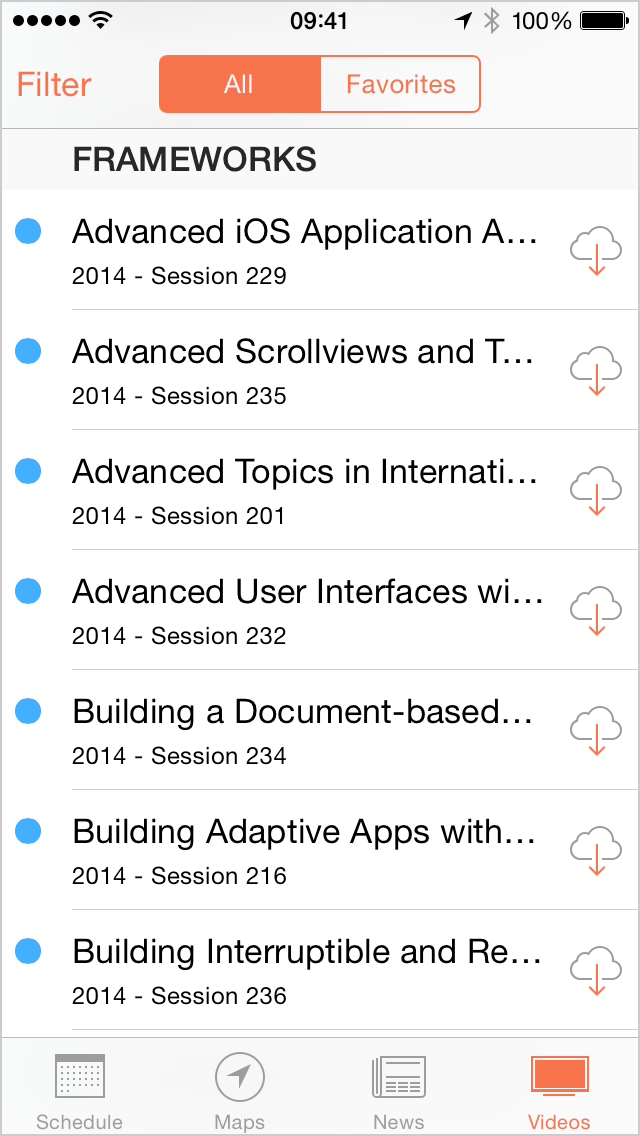The width and height of the screenshot is (640, 1136).
Task: Go to the Schedule tab
Action: [x=79, y=1090]
